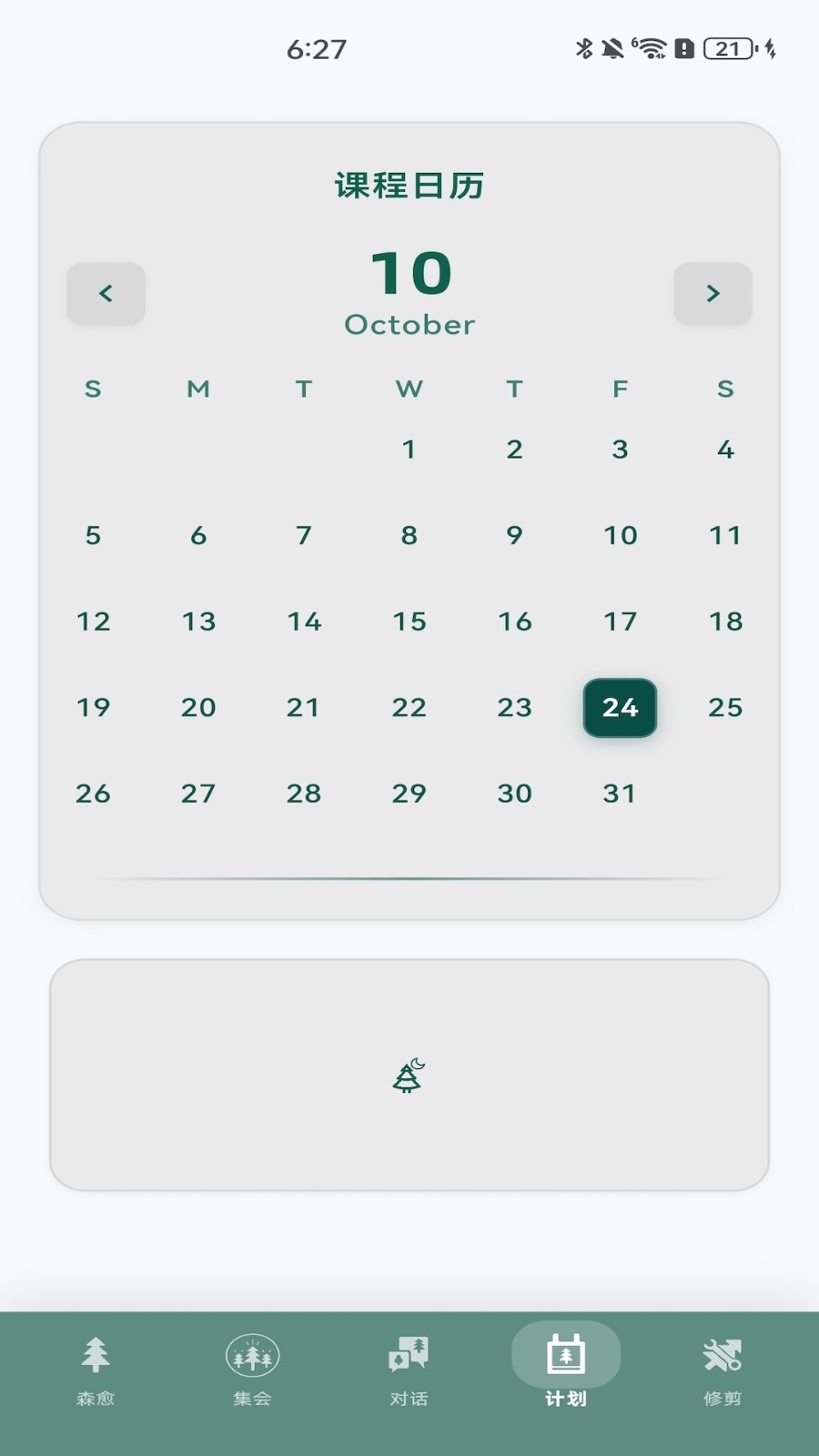Select October 27 date

coord(198,794)
